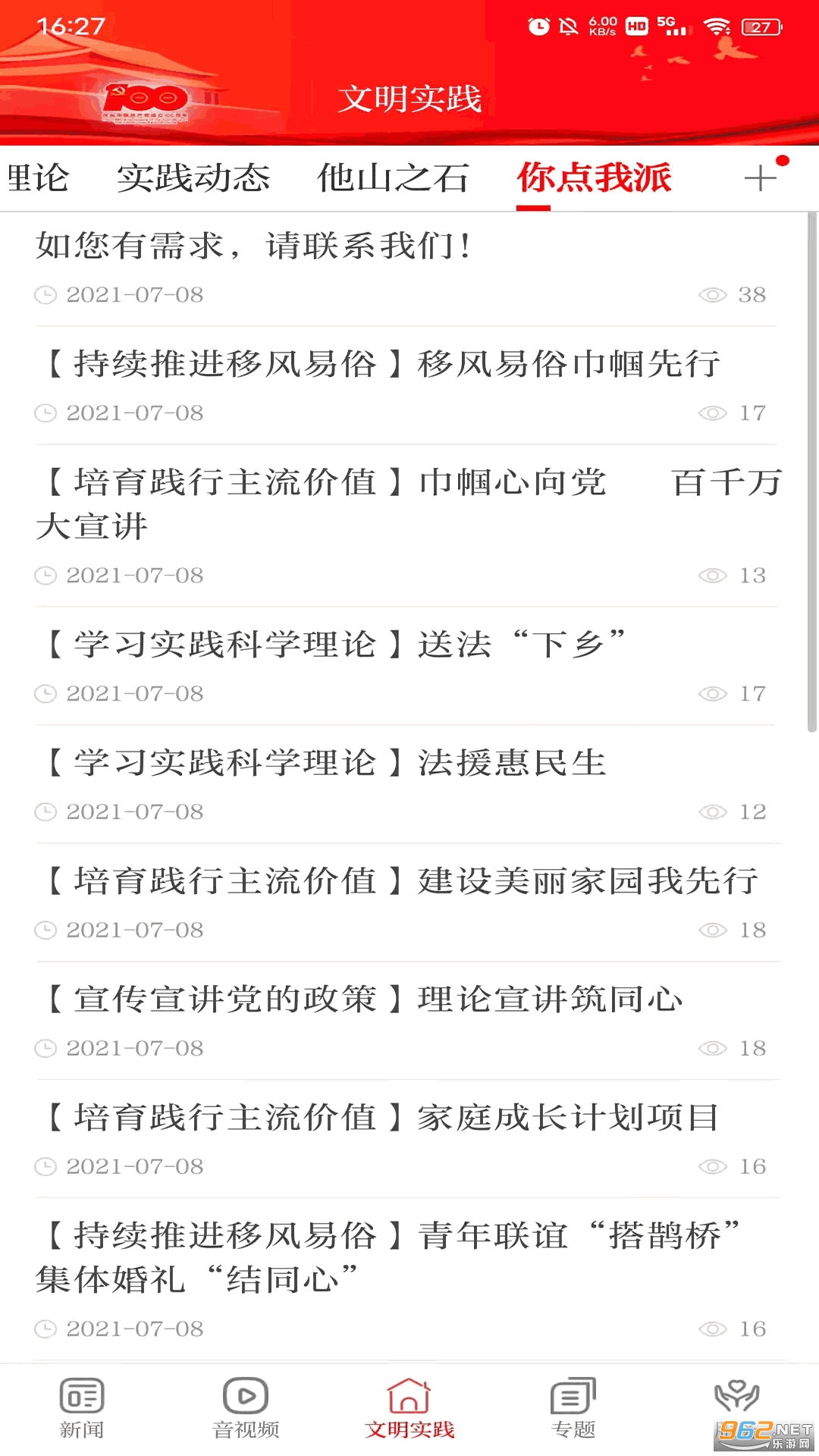The height and width of the screenshot is (1456, 819).
Task: Switch to the 他山之石 tab
Action: [x=393, y=179]
